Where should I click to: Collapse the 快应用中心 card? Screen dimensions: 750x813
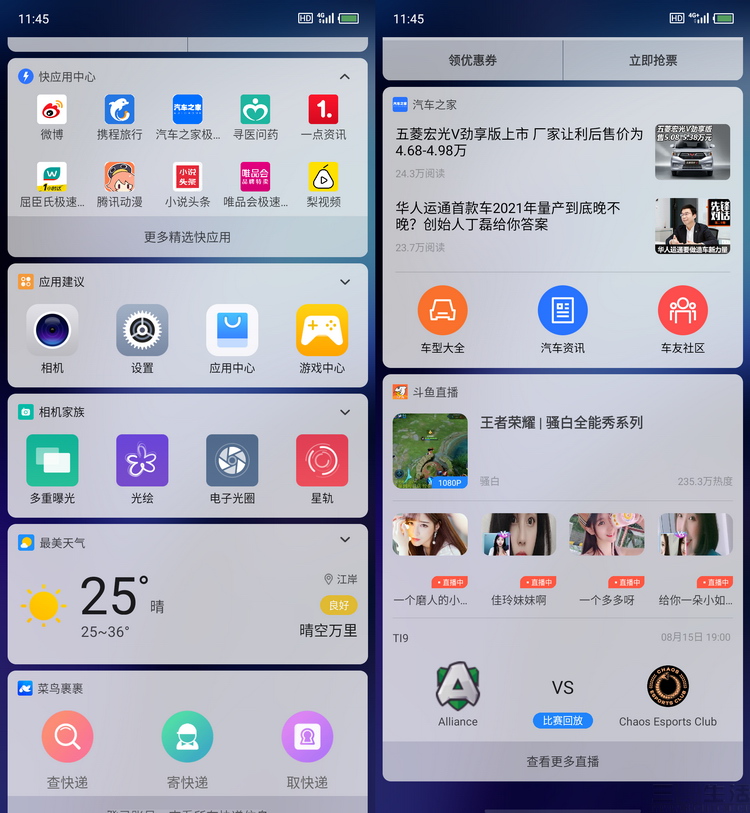(x=345, y=77)
